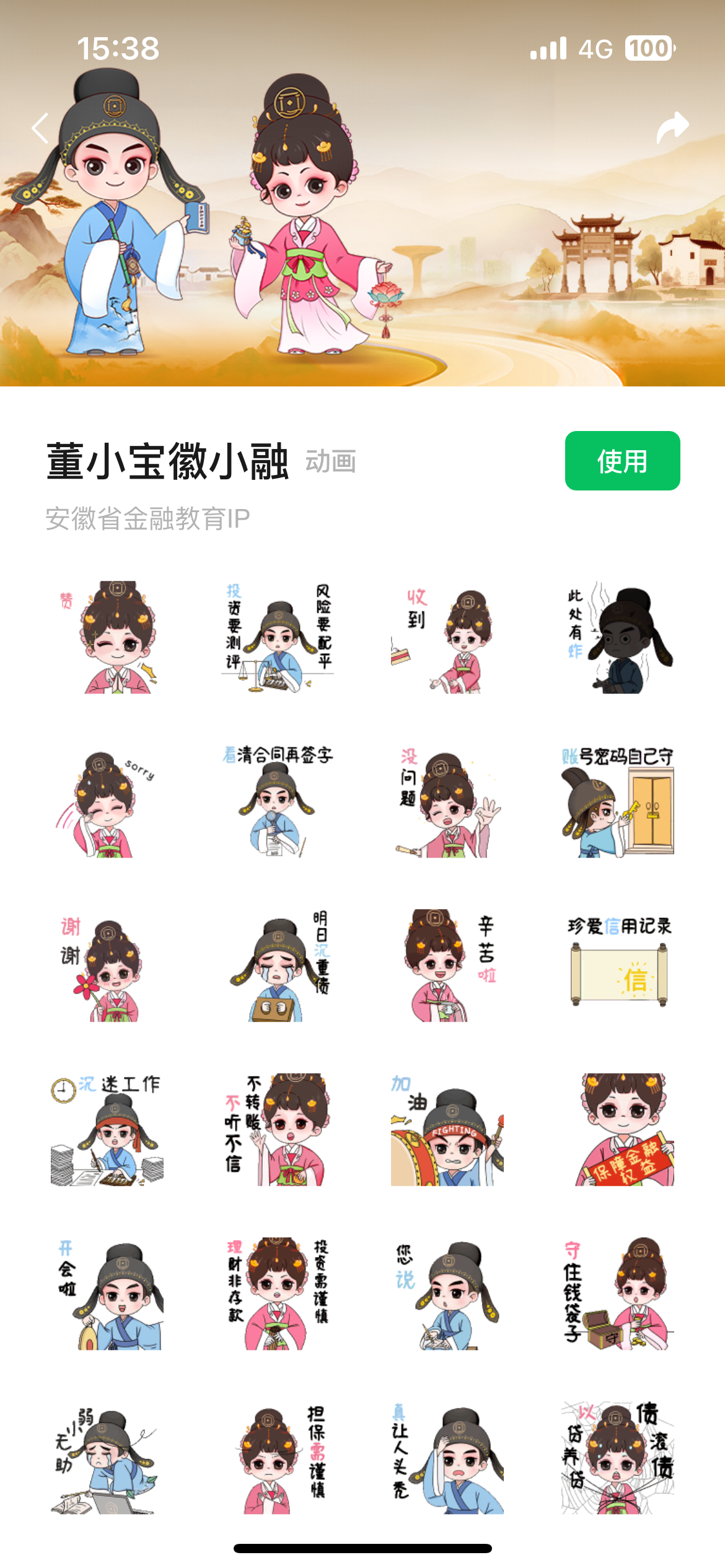Tap the green 使用 button
Viewport: 725px width, 1568px height.
coord(622,461)
